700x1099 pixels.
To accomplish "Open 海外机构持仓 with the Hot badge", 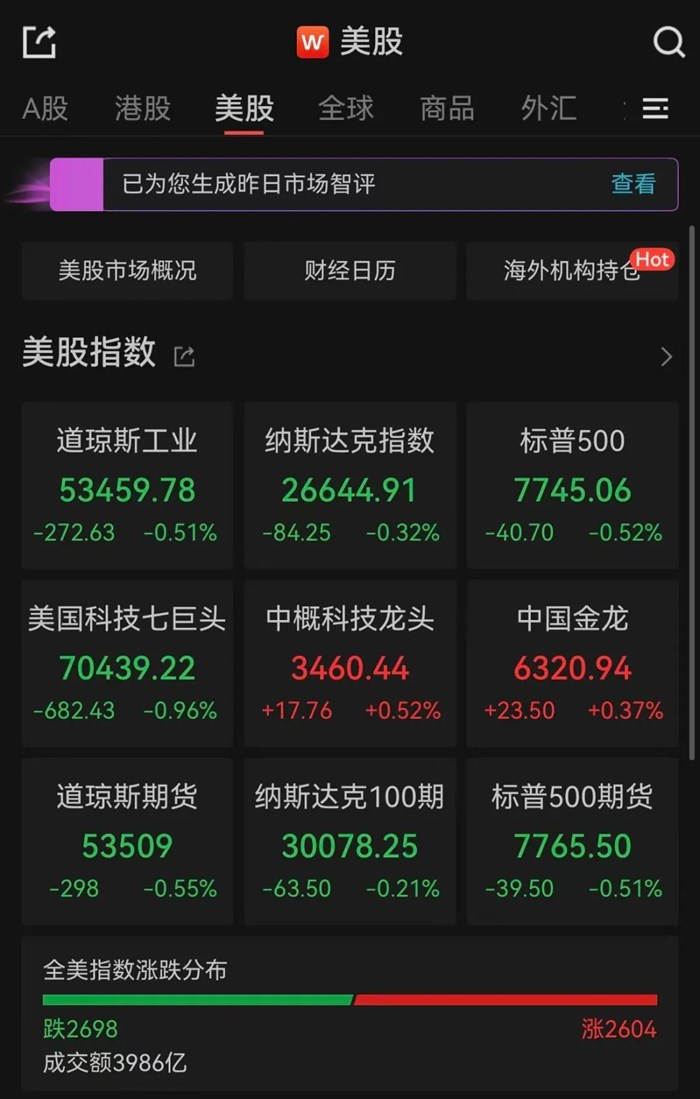I will coord(572,271).
